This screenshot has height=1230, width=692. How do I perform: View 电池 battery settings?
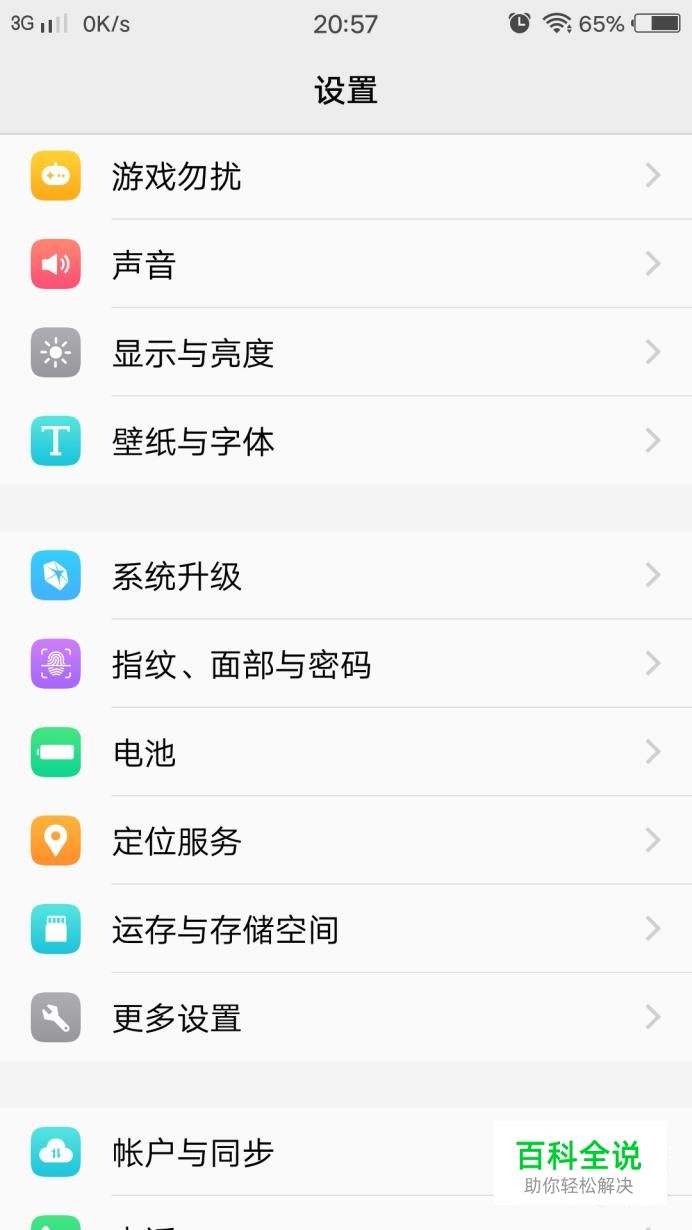pos(345,752)
